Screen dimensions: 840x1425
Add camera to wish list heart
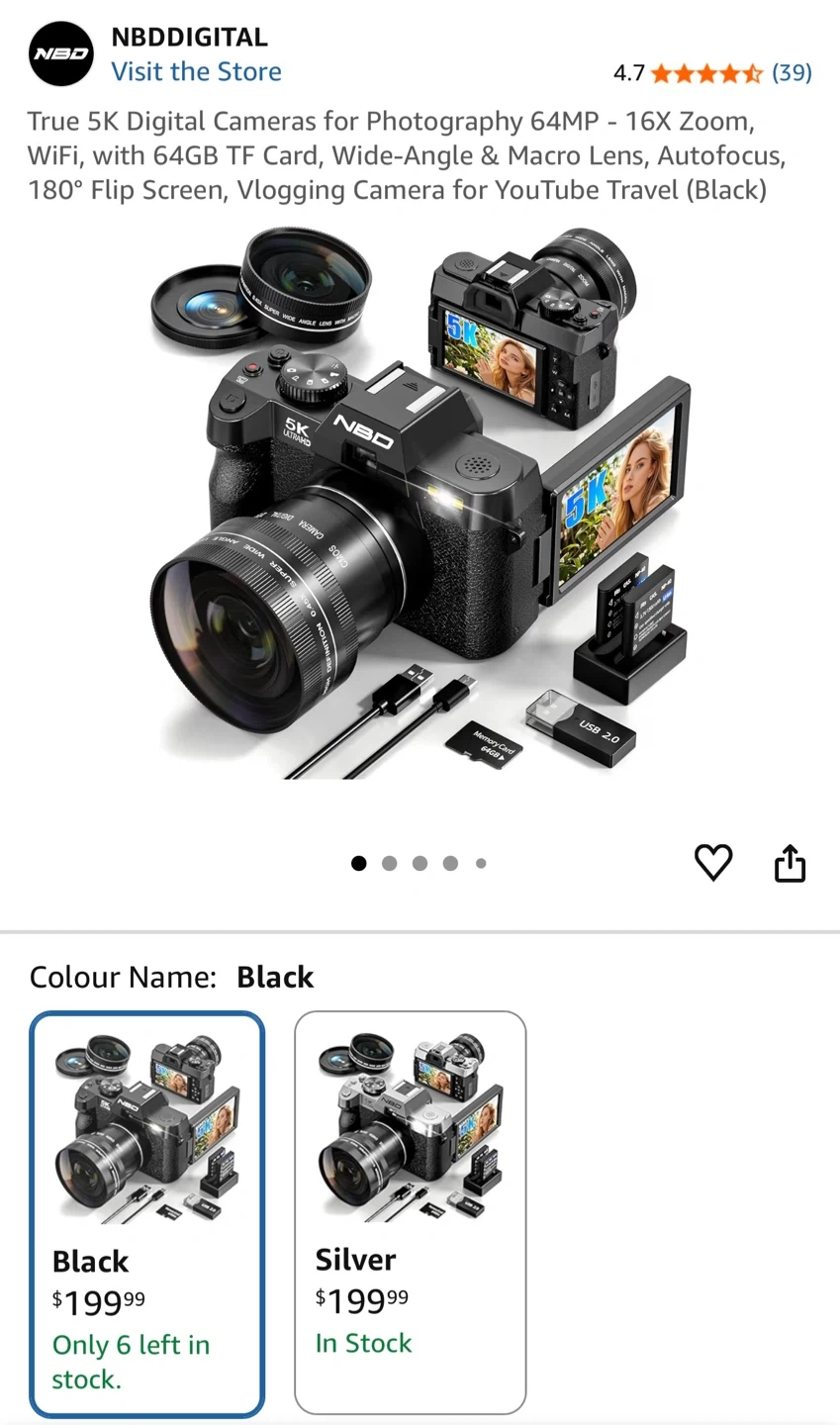tap(712, 863)
